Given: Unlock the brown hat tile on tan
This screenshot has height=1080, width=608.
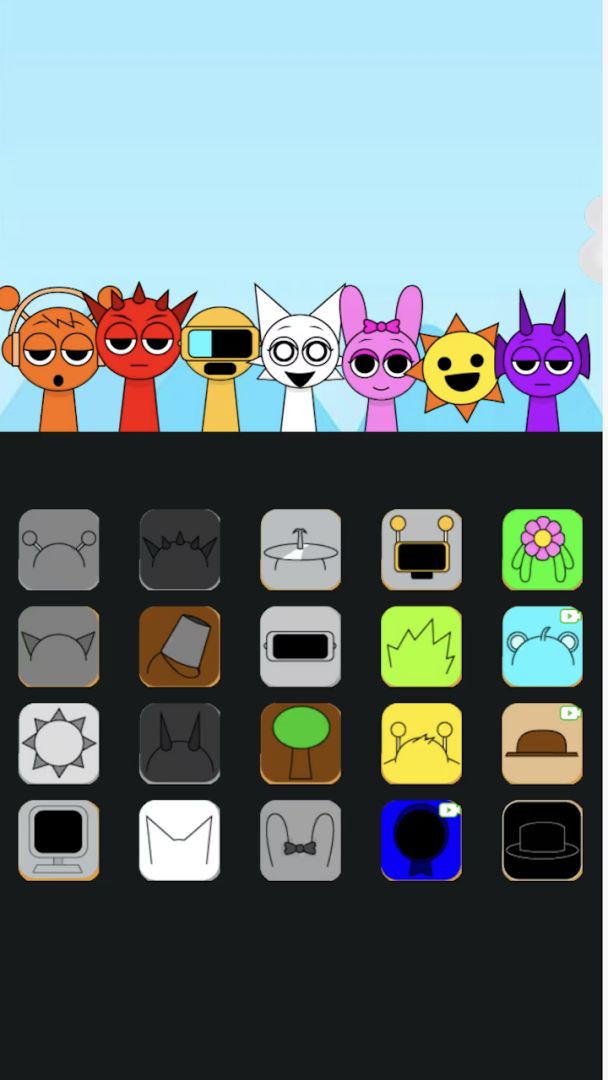Looking at the screenshot, I should pos(542,743).
